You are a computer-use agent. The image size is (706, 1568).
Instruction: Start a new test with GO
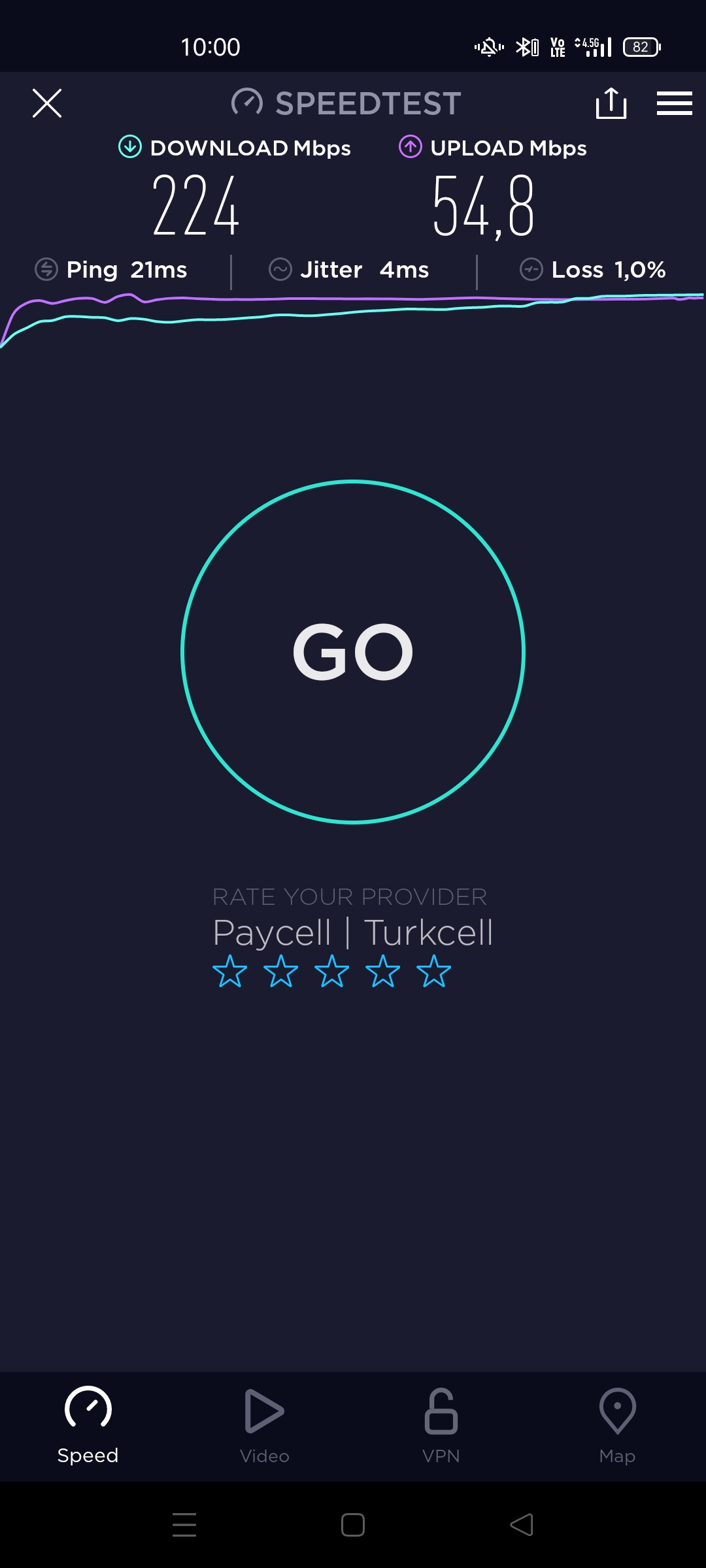tap(353, 652)
